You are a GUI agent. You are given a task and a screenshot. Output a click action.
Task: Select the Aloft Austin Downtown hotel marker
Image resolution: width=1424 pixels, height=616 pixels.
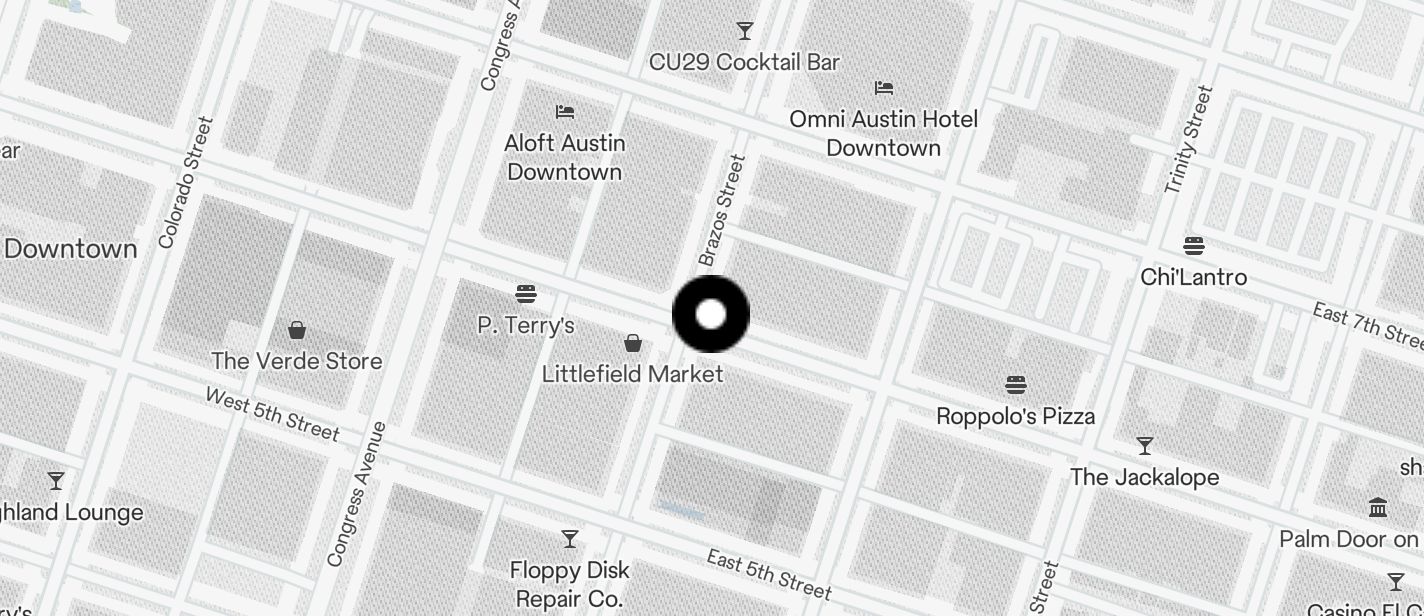click(x=565, y=111)
